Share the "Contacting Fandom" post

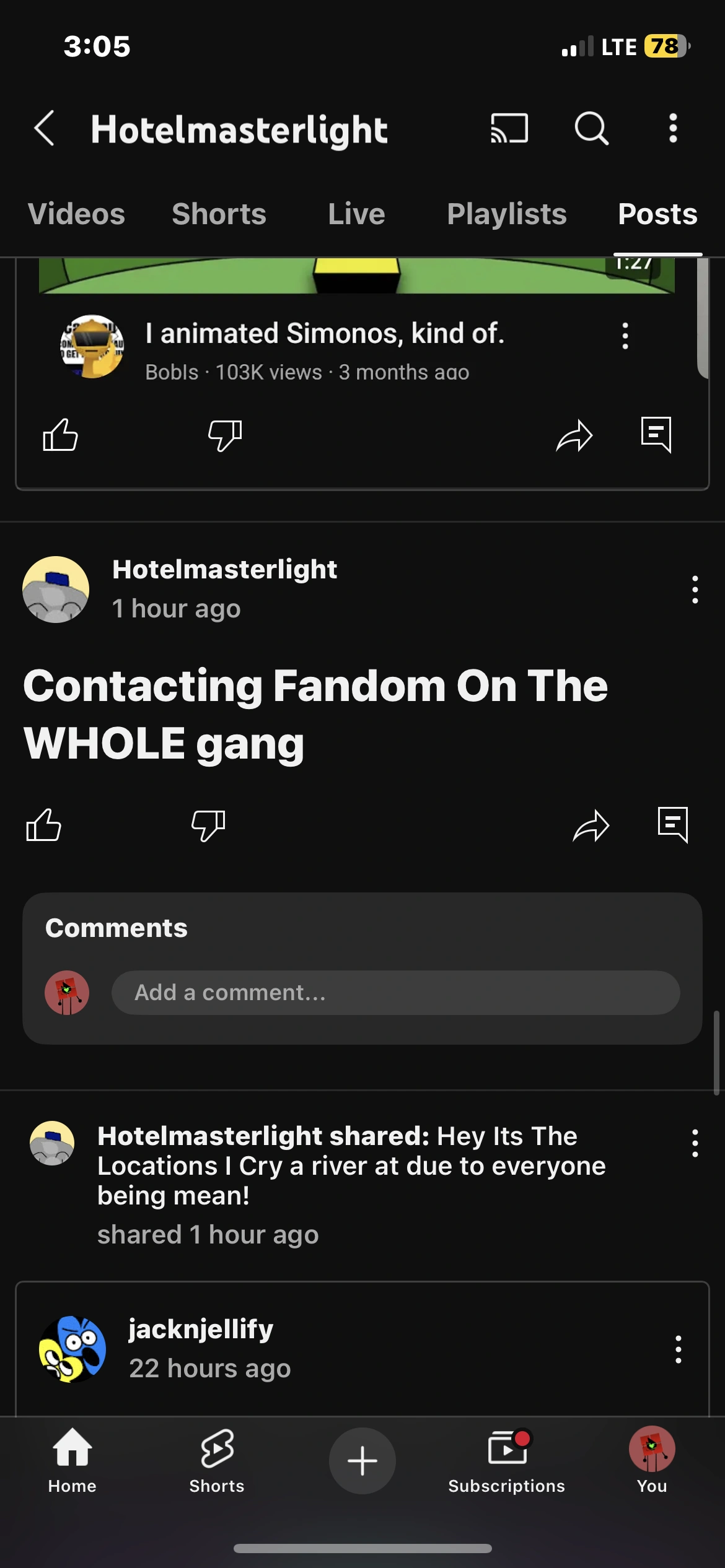pos(591,825)
